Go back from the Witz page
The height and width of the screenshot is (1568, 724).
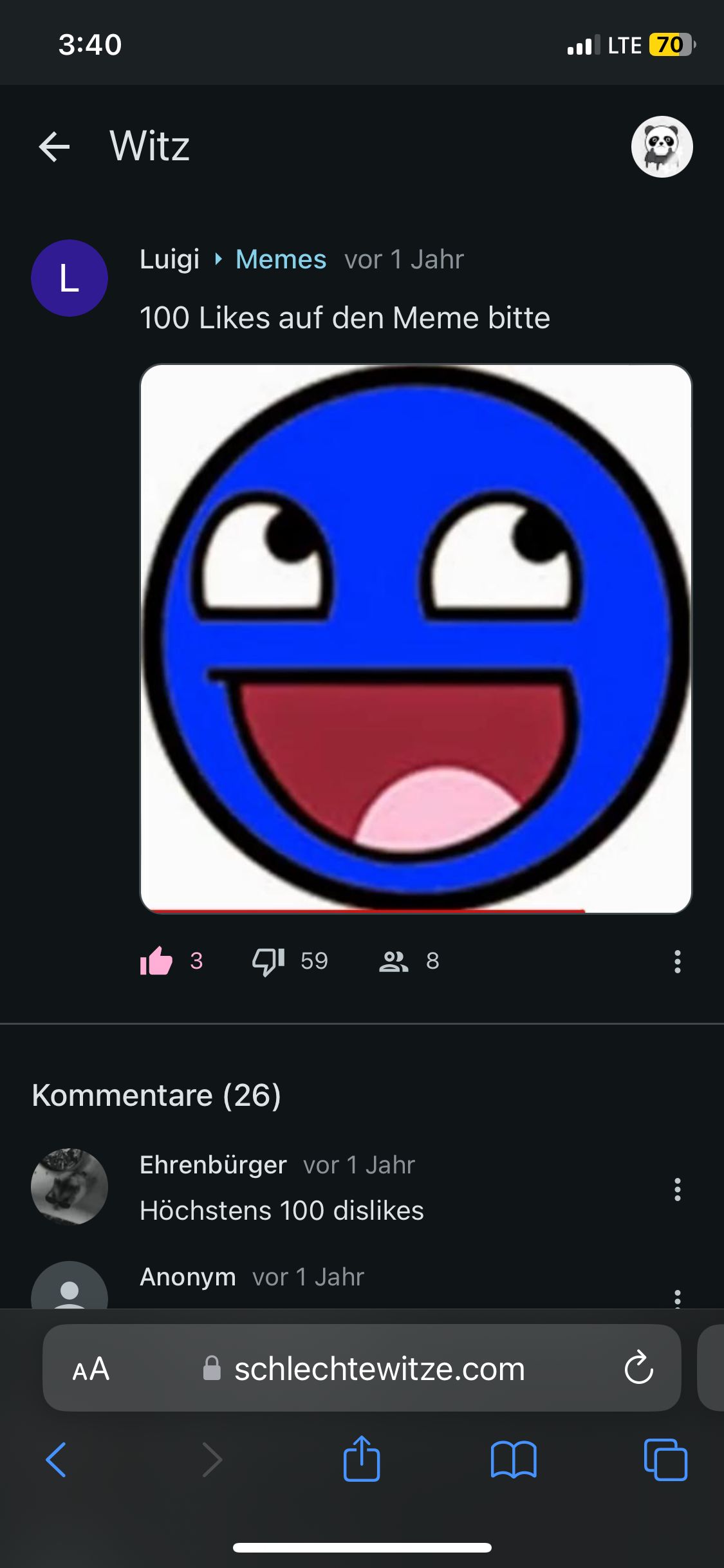[x=54, y=147]
